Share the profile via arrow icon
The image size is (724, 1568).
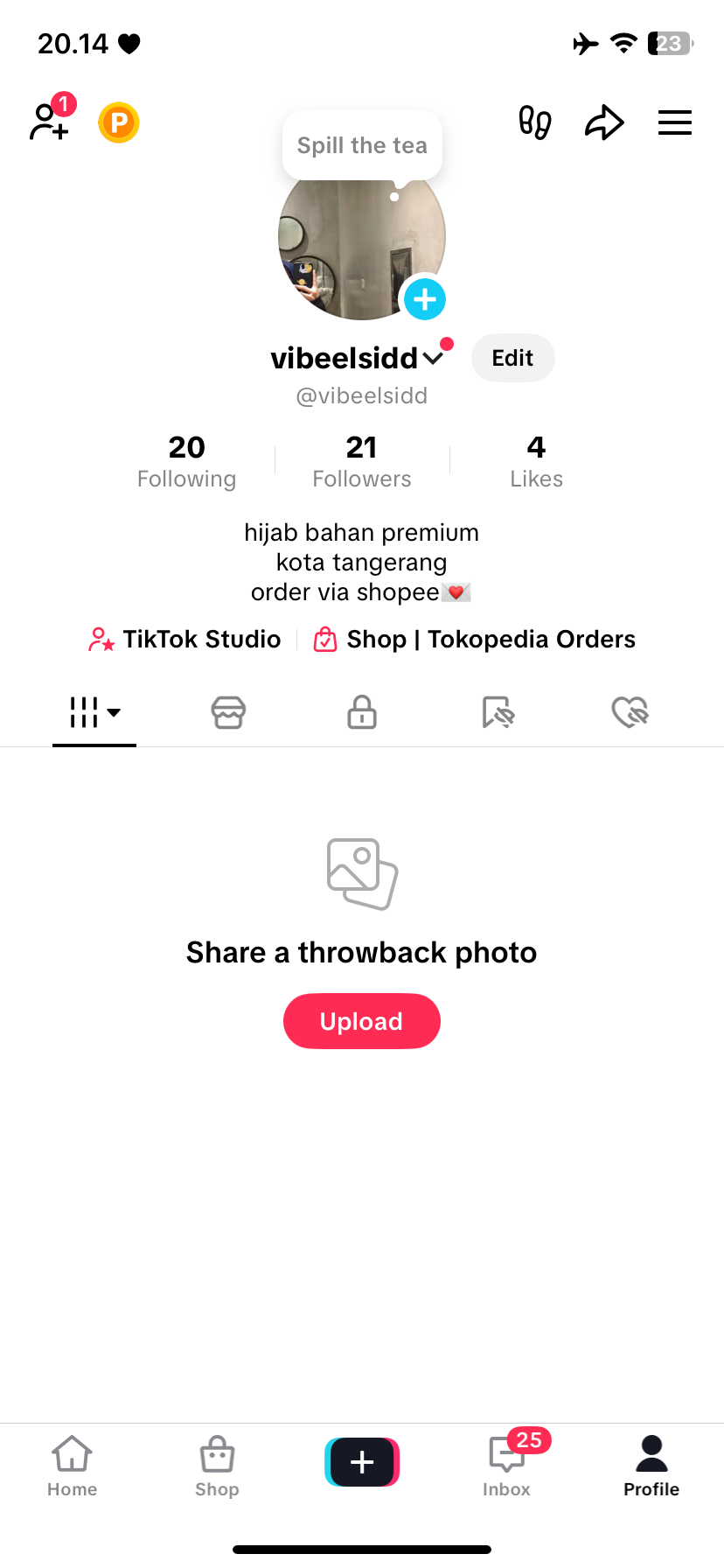tap(604, 122)
